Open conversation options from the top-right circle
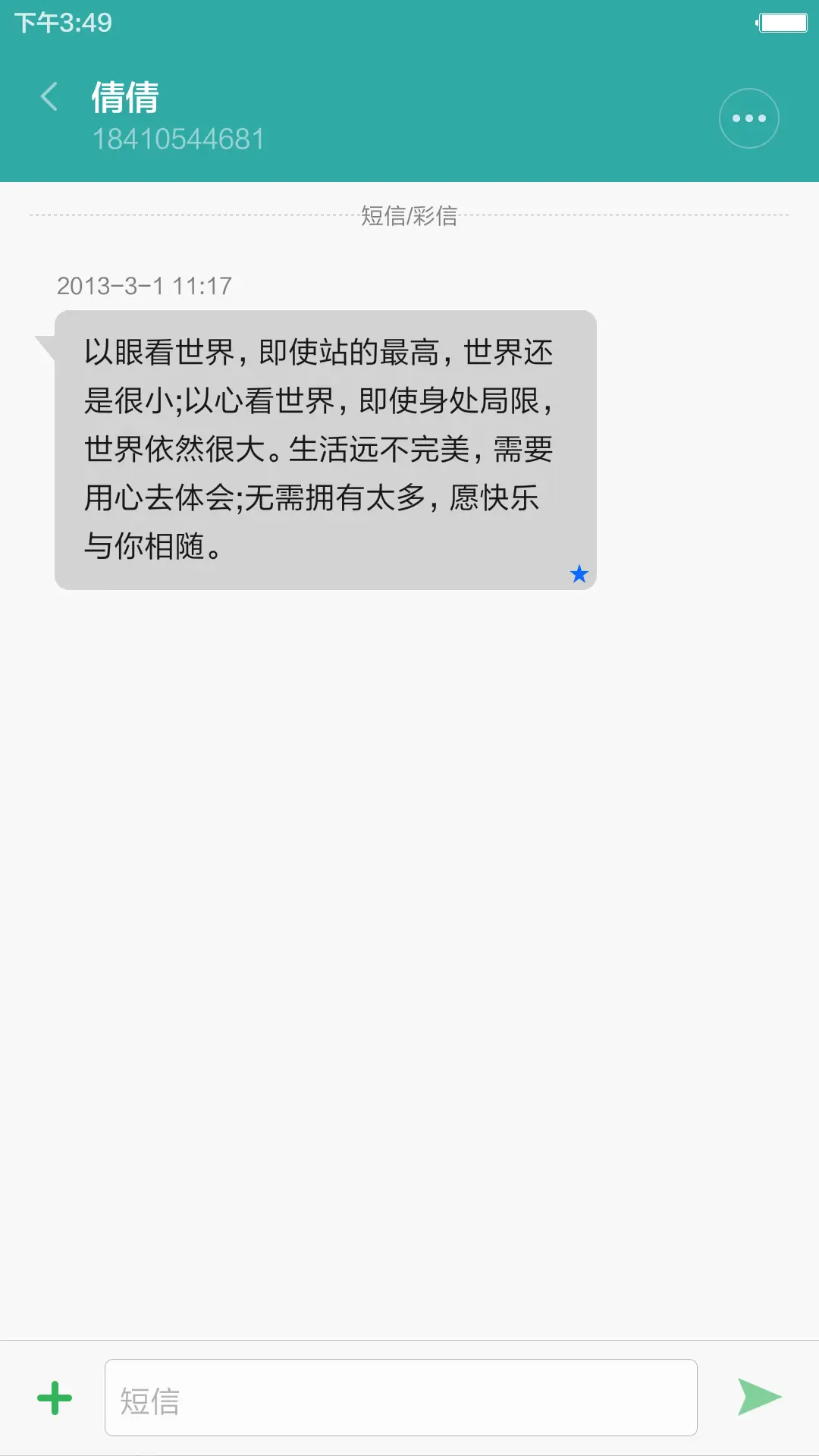 (x=748, y=117)
